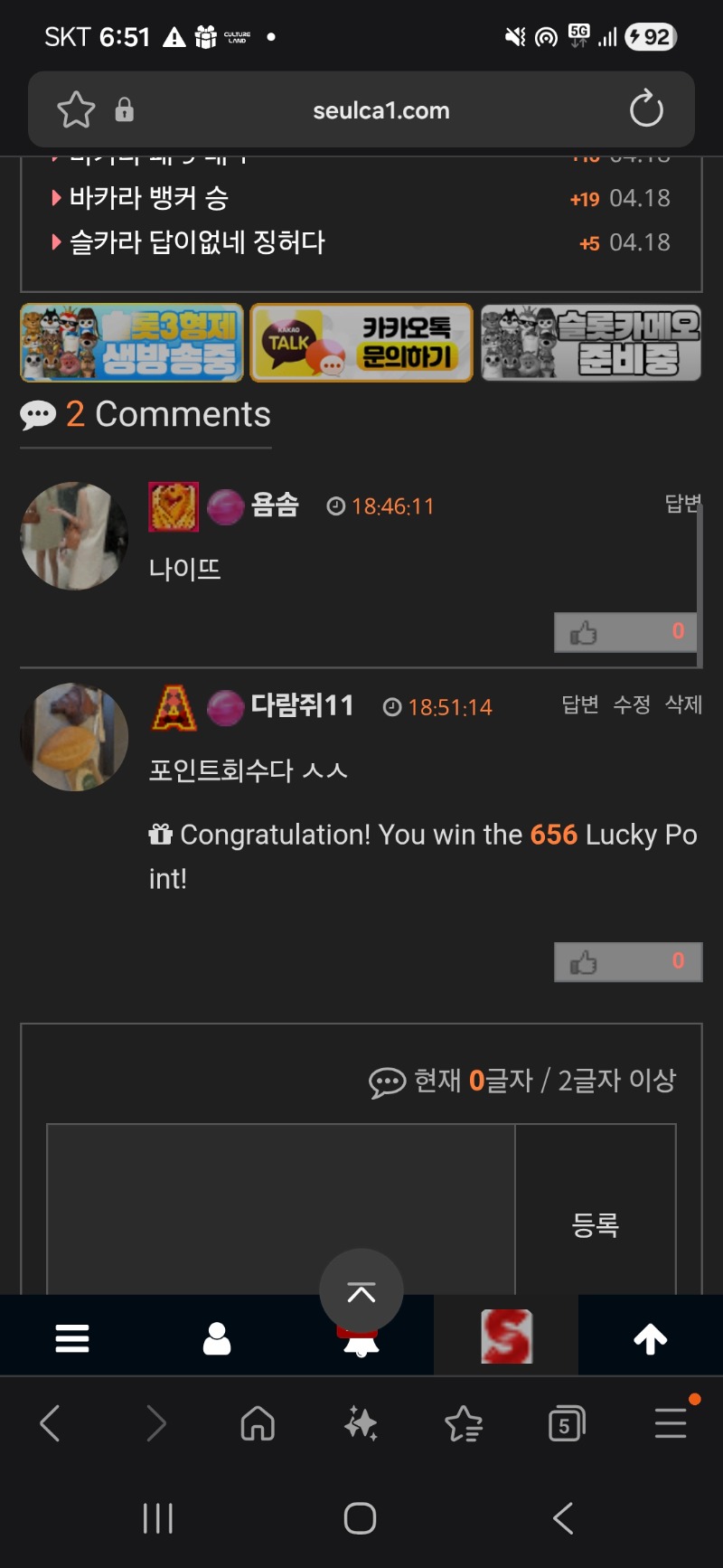
Task: Focus the comment text box
Action: pos(280,1208)
